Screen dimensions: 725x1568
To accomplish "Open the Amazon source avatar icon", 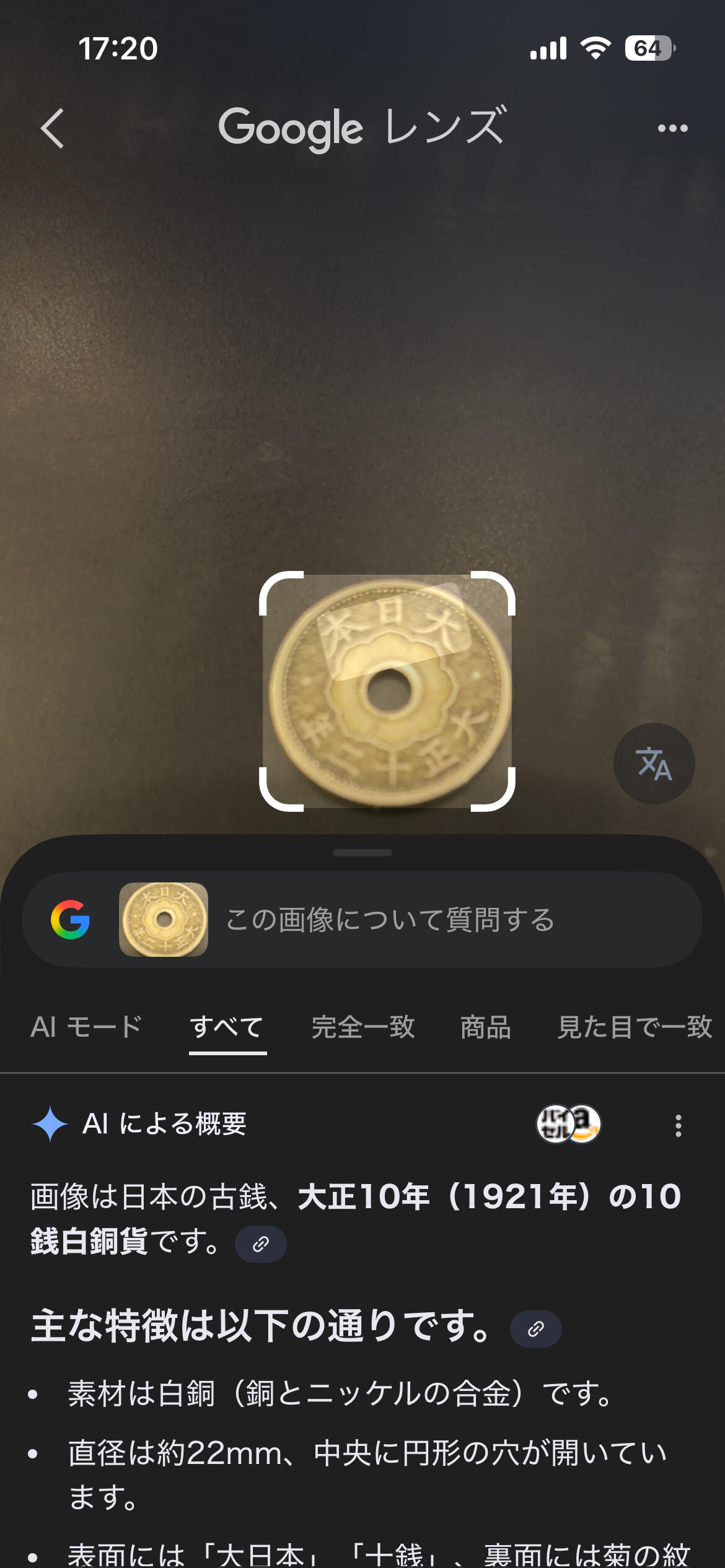I will coord(586,1125).
